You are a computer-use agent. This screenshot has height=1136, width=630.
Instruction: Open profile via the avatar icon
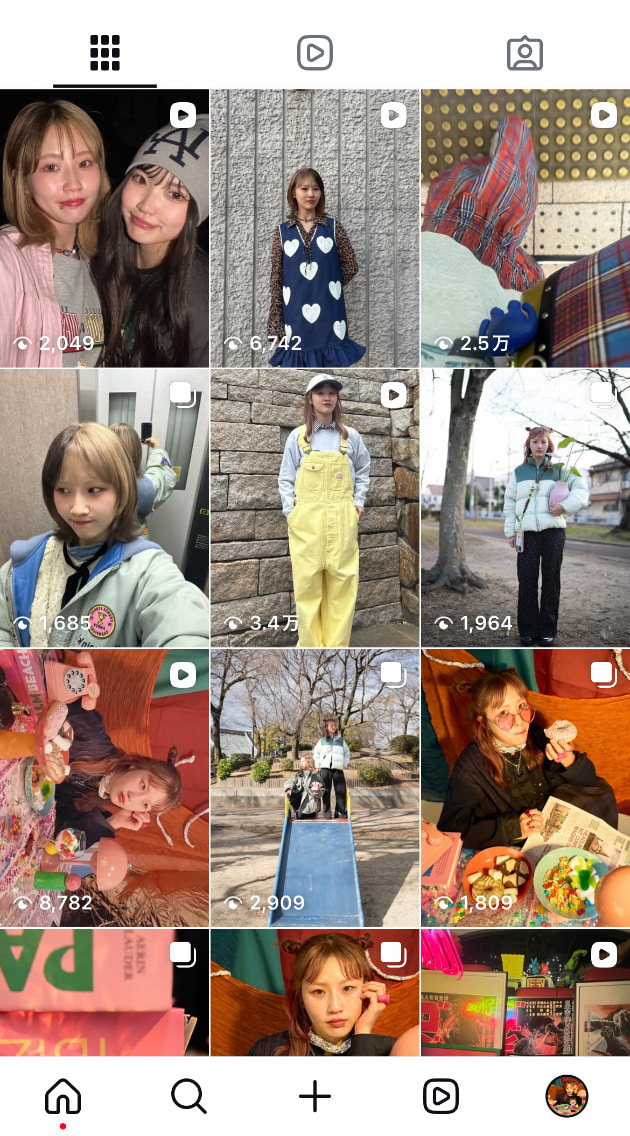coord(566,1096)
